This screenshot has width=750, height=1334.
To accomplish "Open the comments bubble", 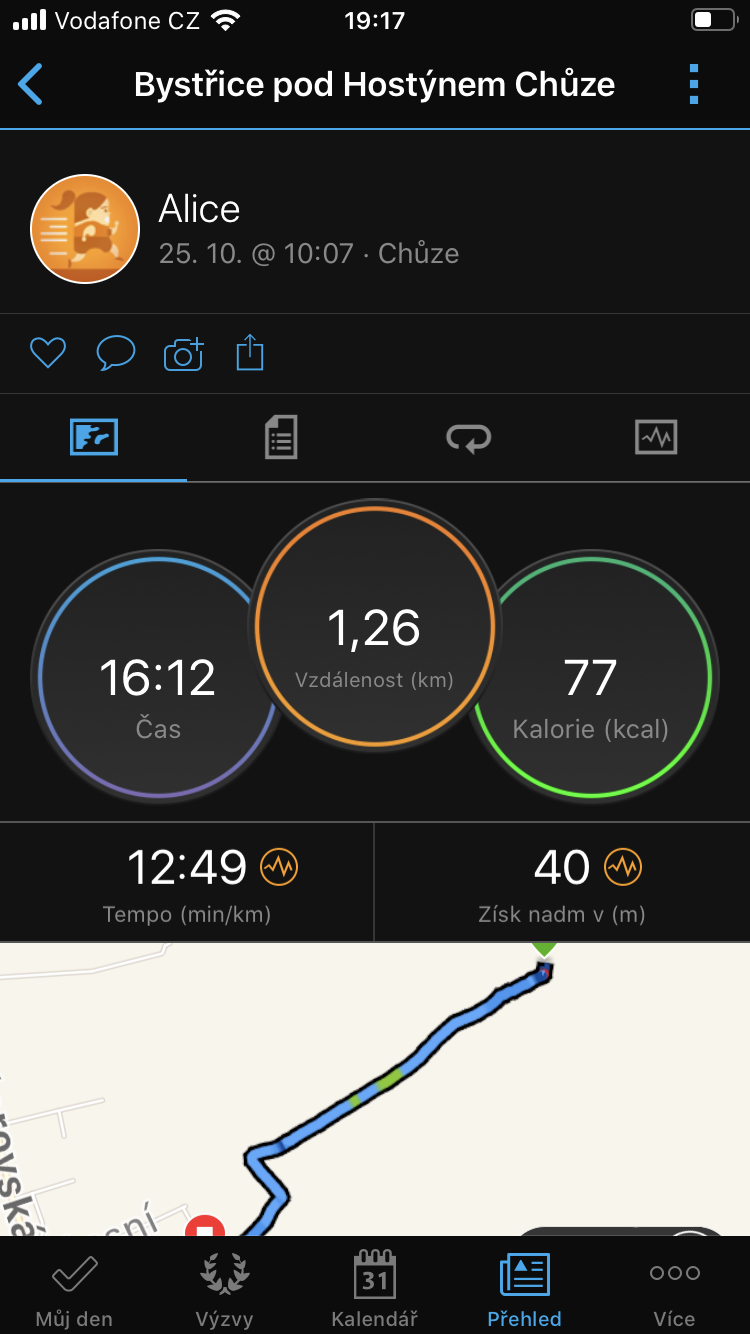I will [115, 353].
